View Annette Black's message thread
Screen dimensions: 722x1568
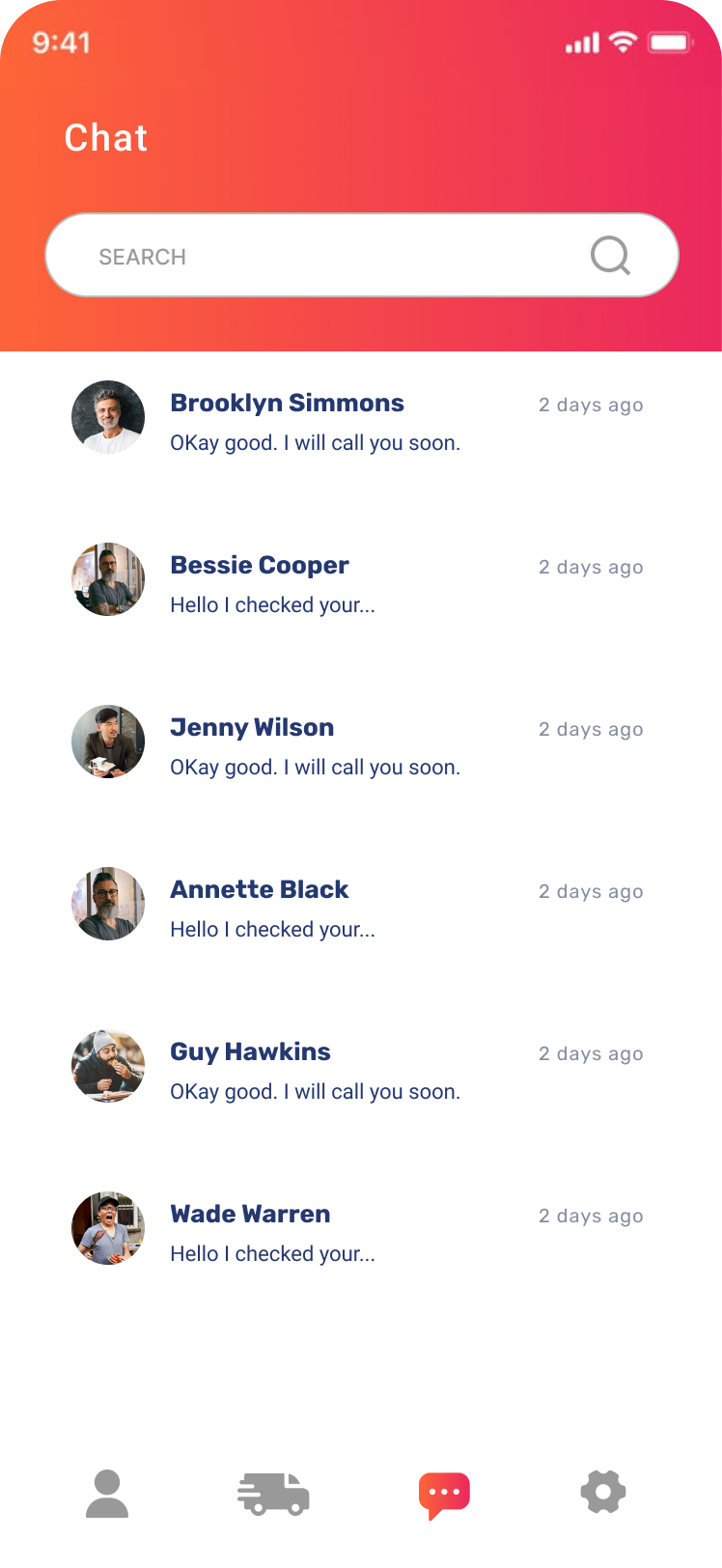357,909
